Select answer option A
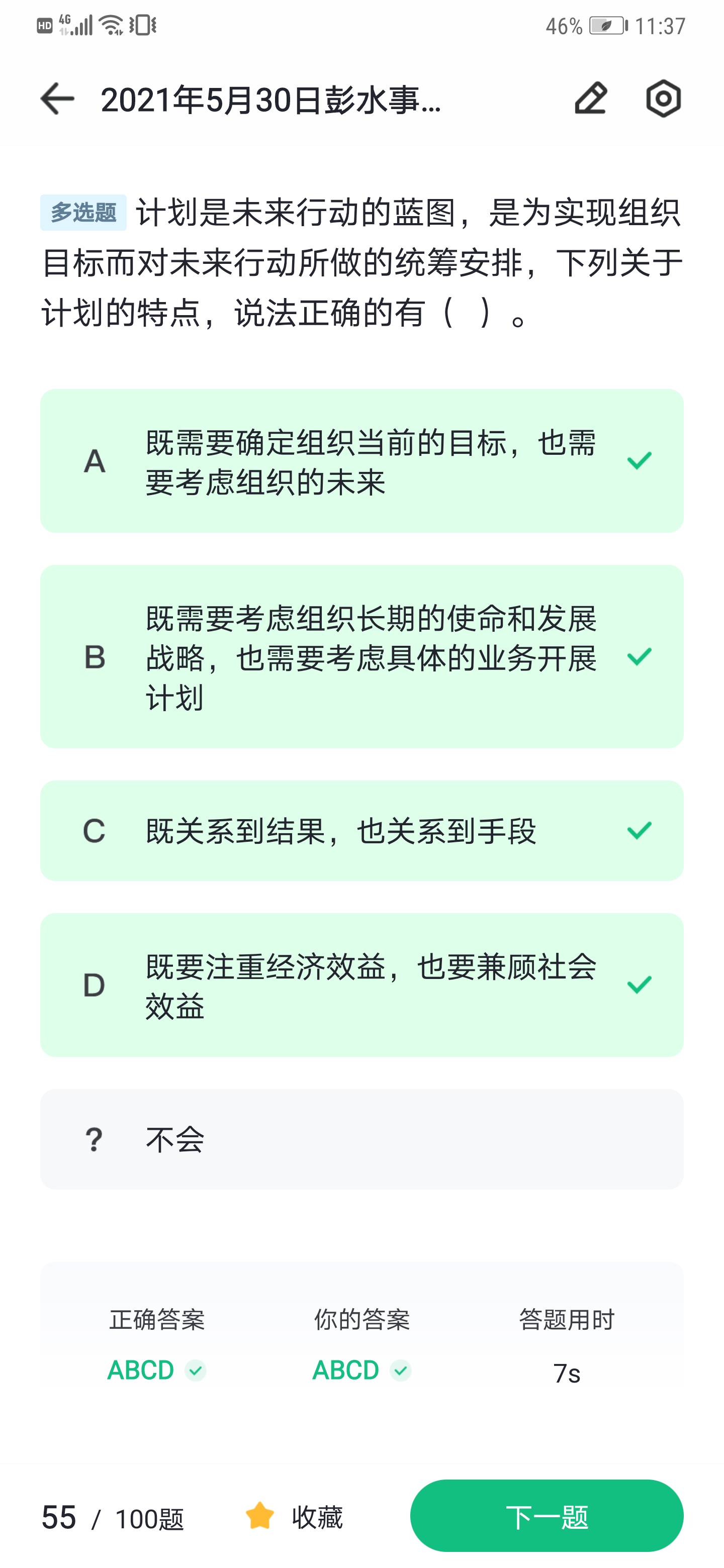Viewport: 724px width, 1568px height. [x=361, y=461]
